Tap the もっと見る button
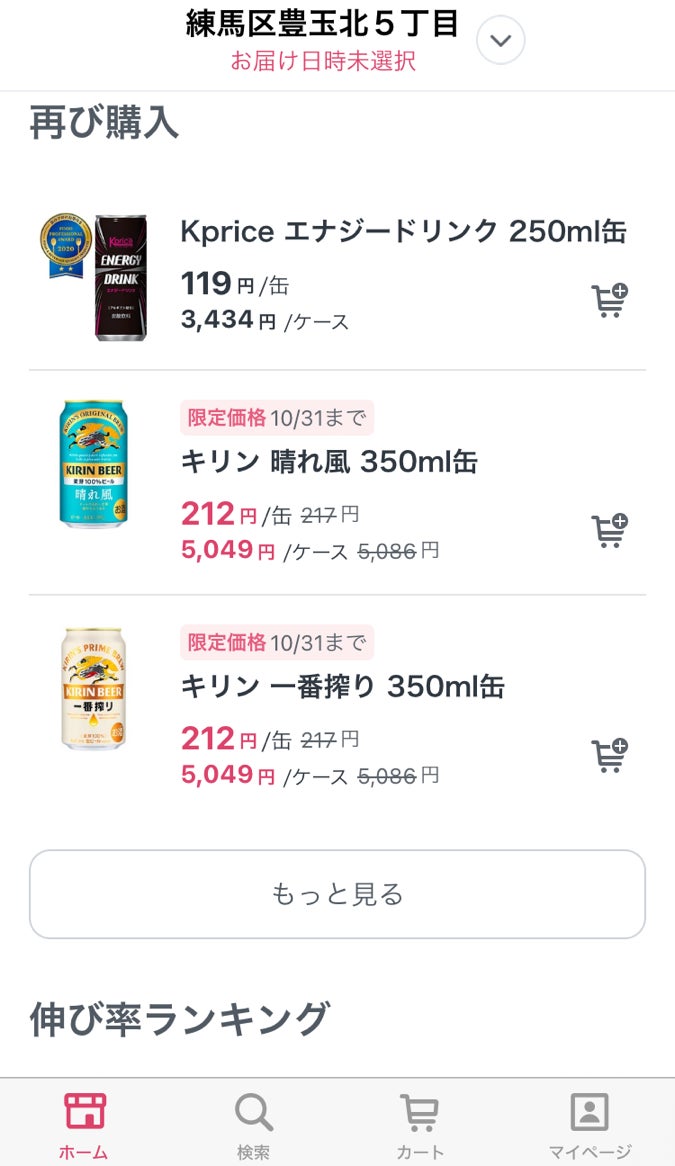The height and width of the screenshot is (1166, 675). pyautogui.click(x=337, y=894)
